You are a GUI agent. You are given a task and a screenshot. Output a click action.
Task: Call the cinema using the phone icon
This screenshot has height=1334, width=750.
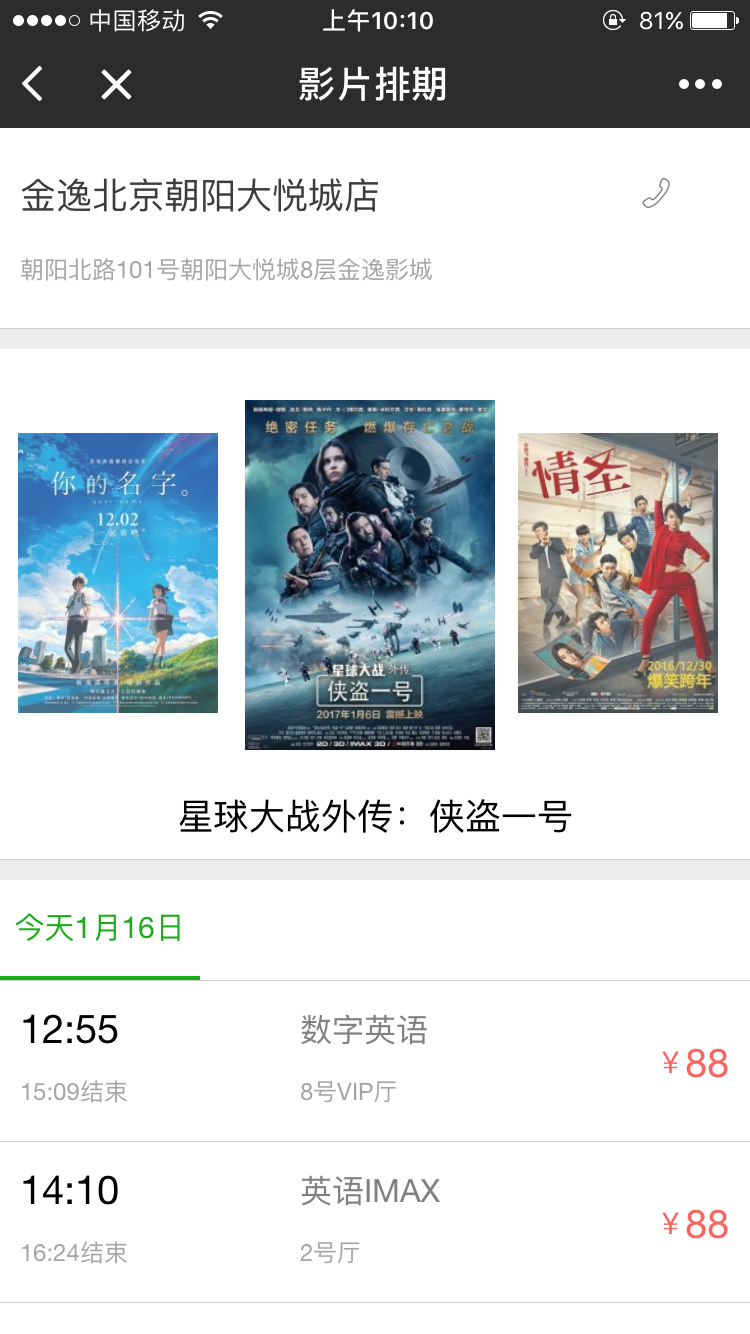point(655,193)
